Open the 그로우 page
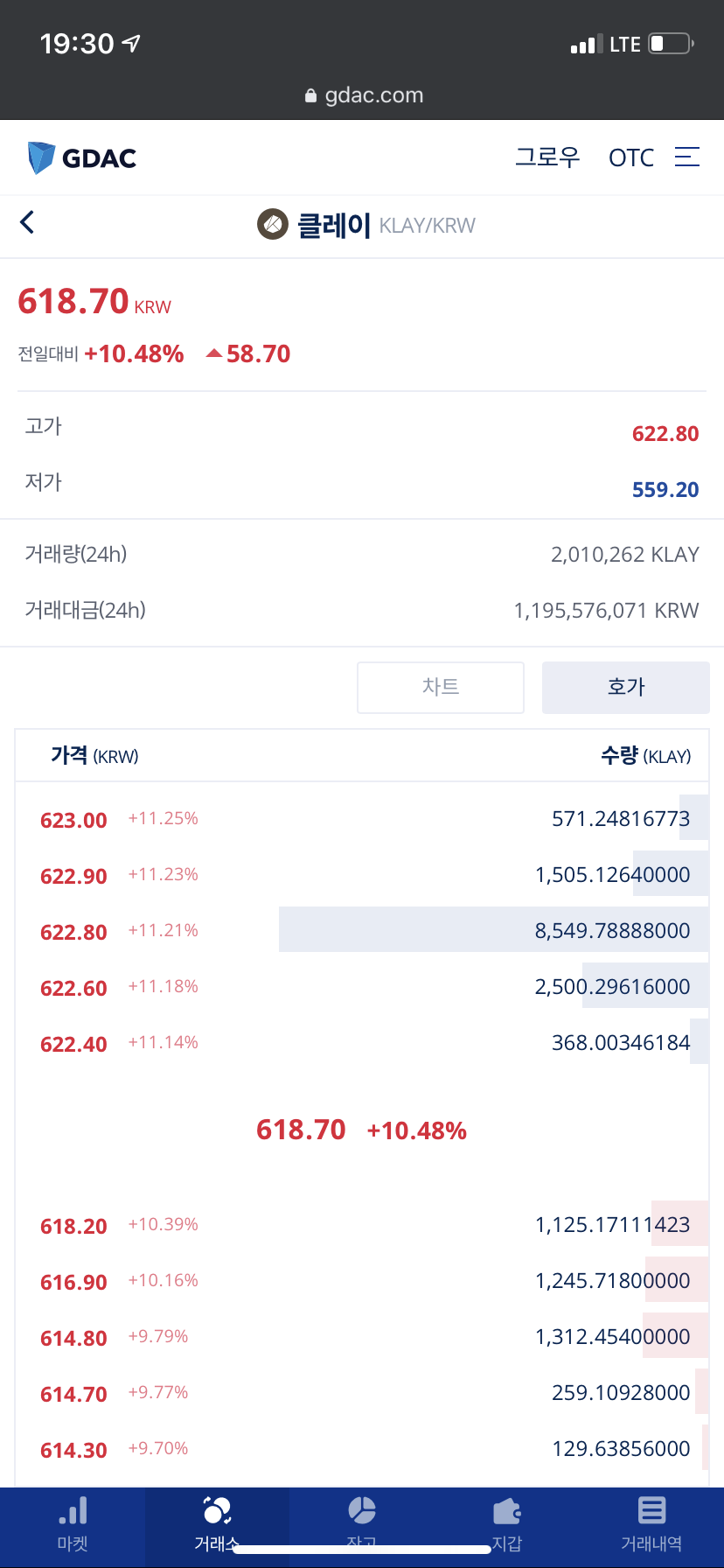 click(x=546, y=157)
